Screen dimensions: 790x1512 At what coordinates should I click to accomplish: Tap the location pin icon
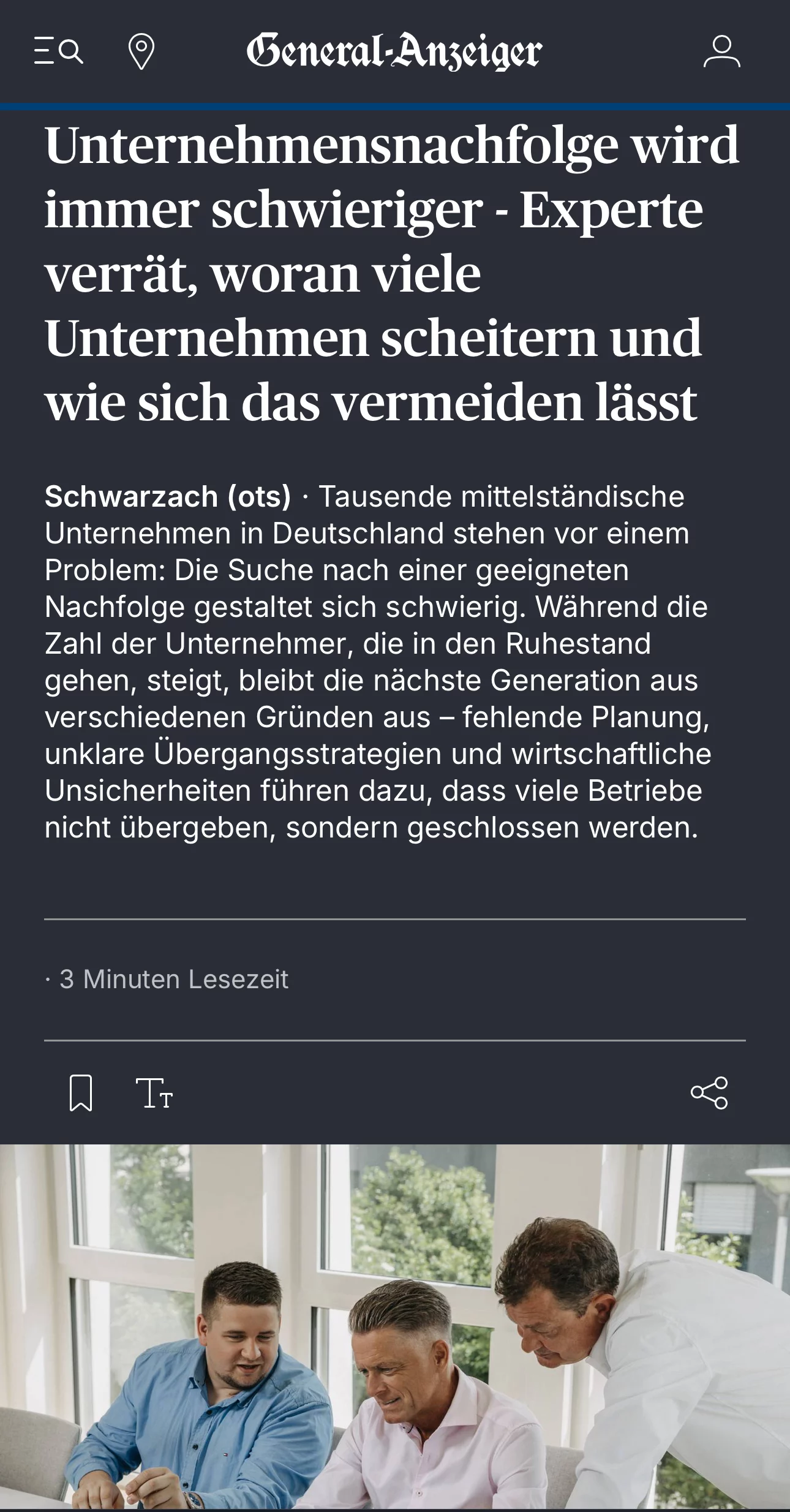141,51
